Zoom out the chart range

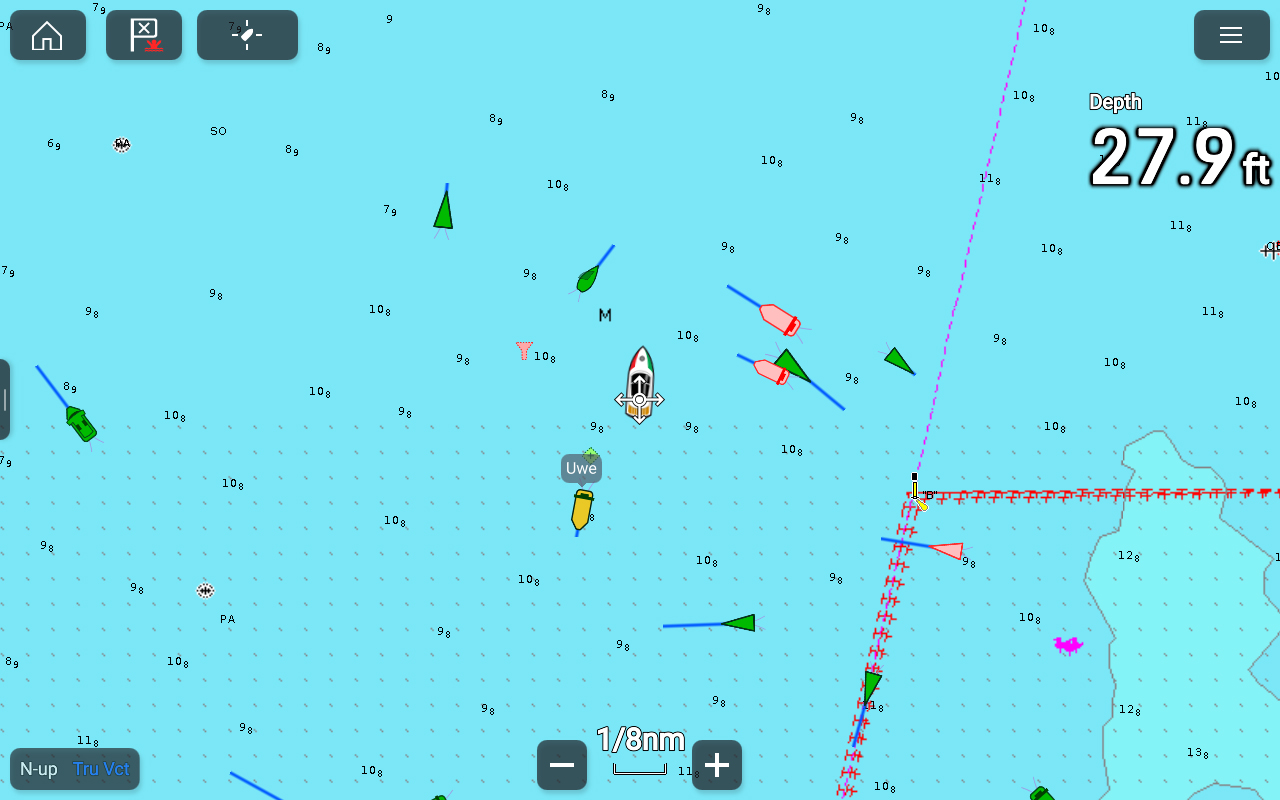562,765
